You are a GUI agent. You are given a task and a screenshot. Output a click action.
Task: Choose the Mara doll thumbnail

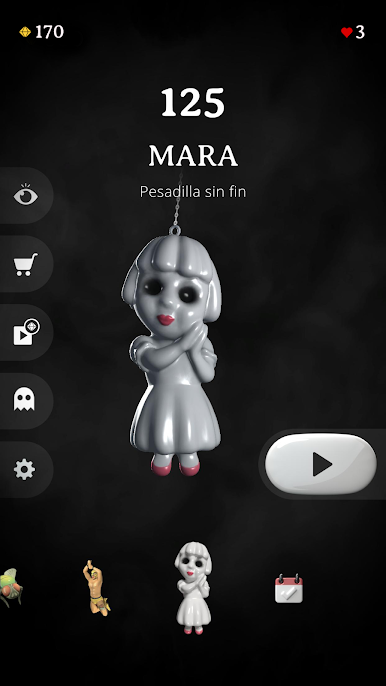193,588
